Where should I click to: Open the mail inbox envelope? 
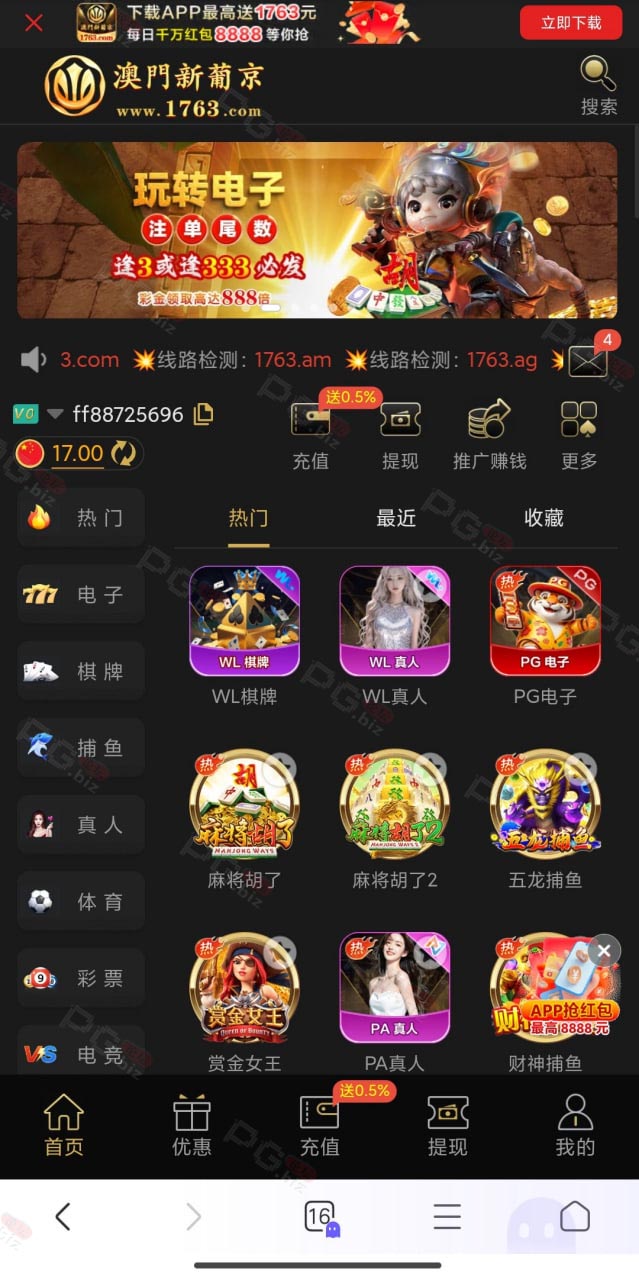[588, 360]
